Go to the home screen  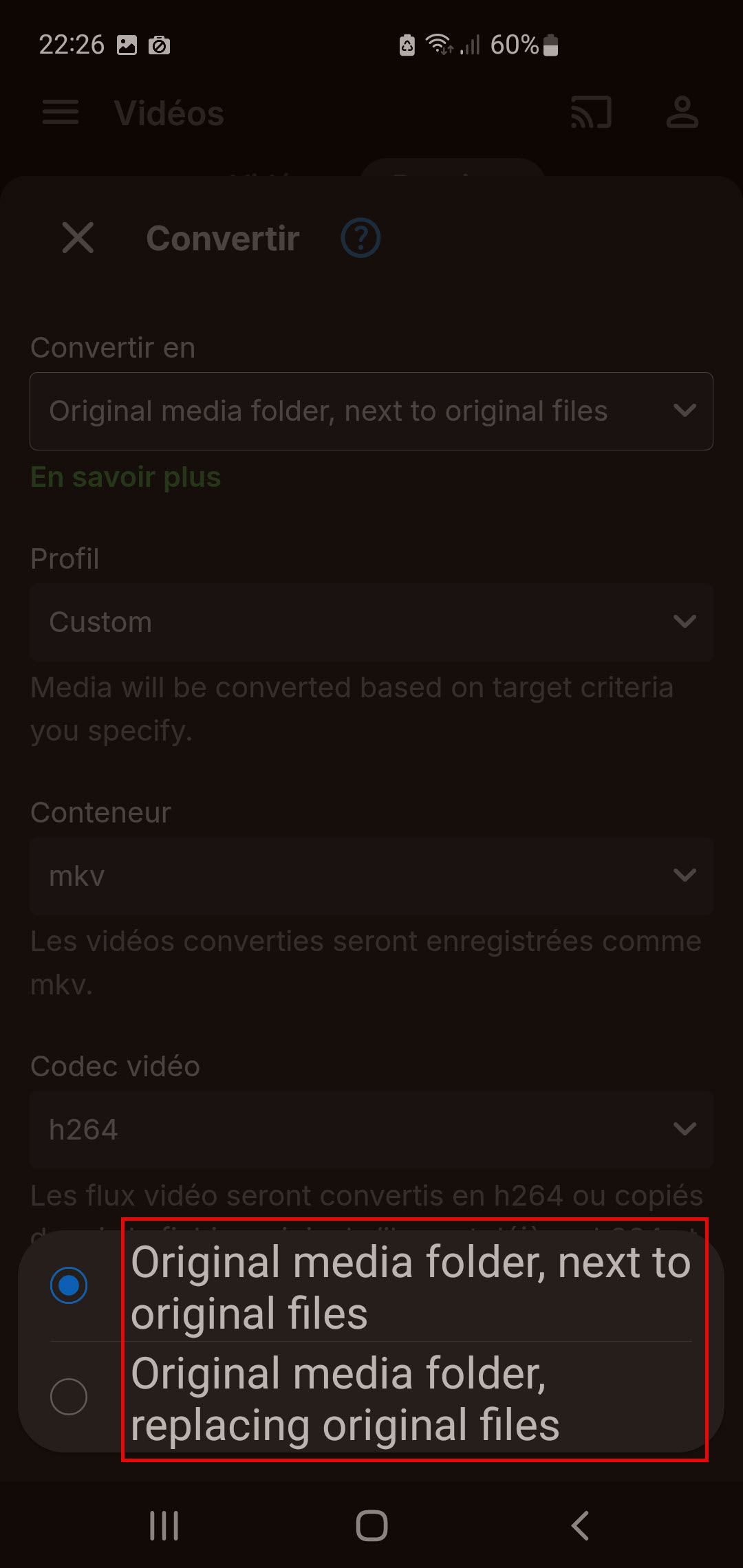point(371,1525)
